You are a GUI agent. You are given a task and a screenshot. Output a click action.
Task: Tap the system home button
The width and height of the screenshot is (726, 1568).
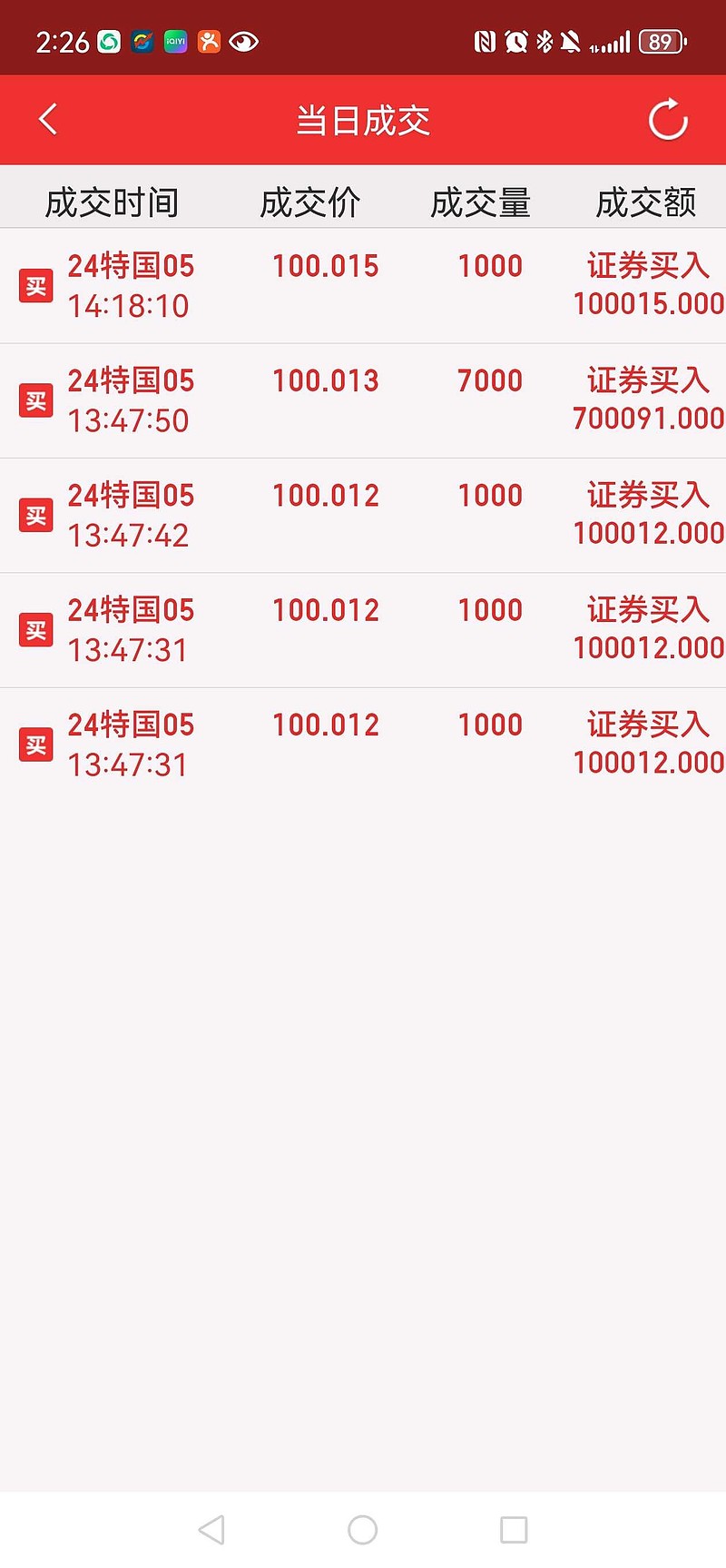point(362,1530)
